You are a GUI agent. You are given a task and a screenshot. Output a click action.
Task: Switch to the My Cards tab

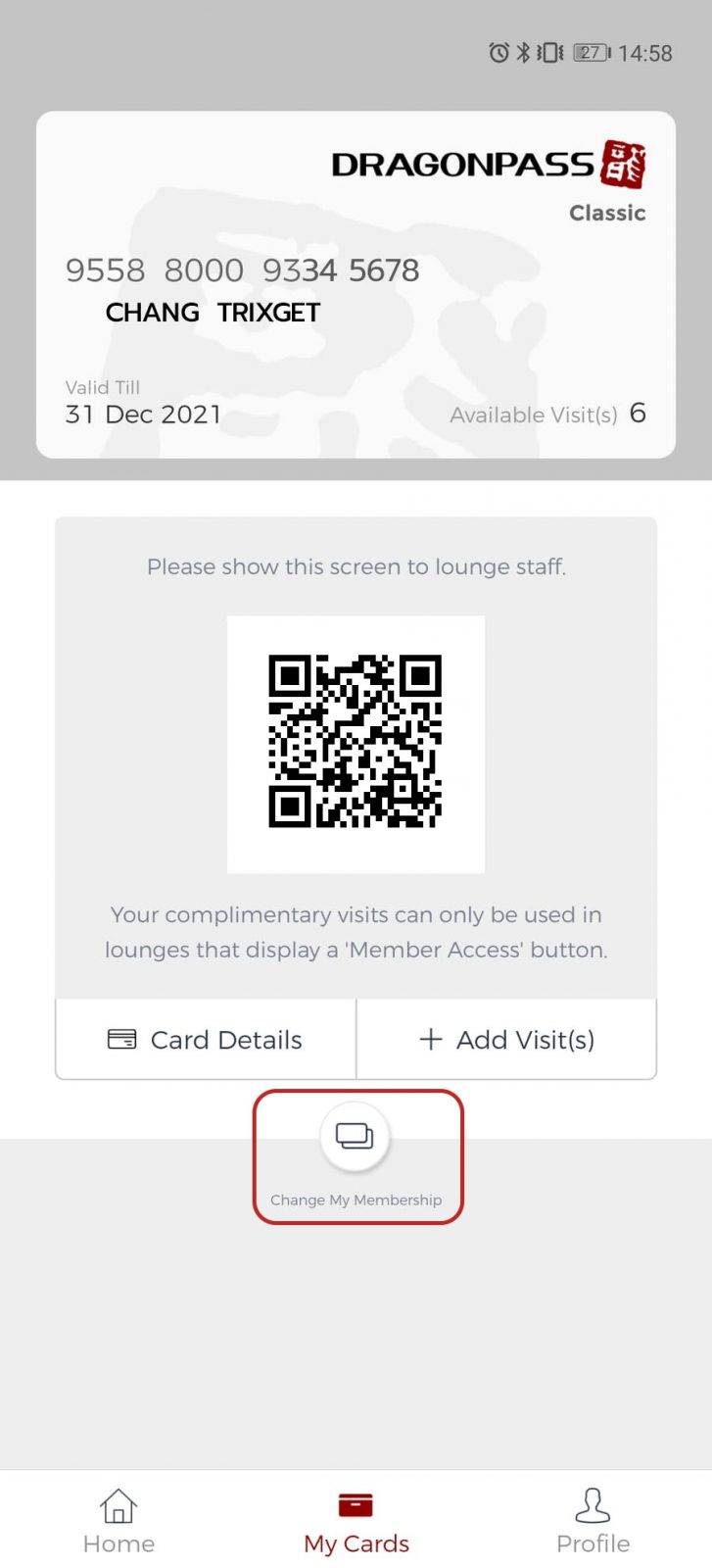(356, 1519)
